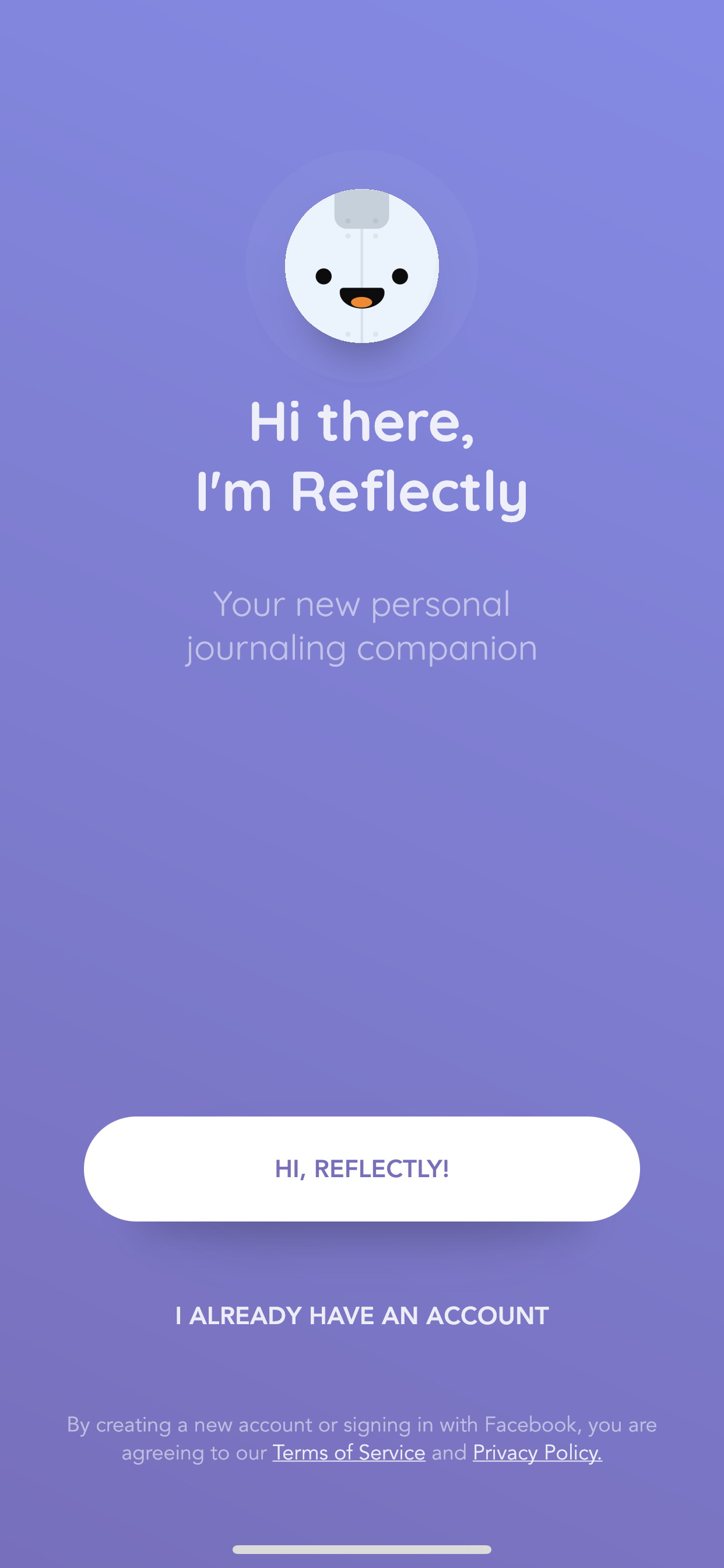Open the Privacy Policy link
Screen dimensions: 724x1568
click(537, 1452)
